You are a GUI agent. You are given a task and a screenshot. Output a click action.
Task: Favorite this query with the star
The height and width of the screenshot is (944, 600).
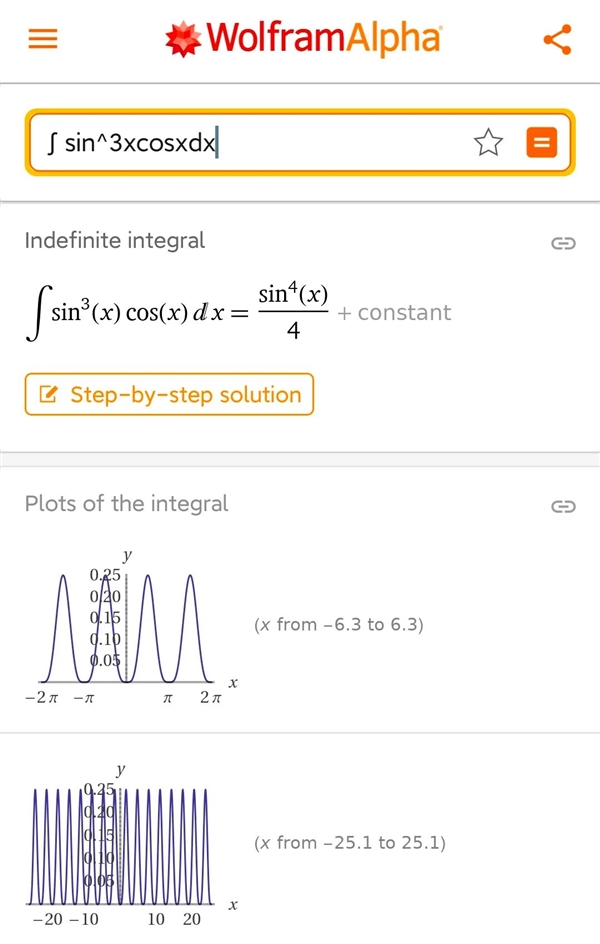[x=488, y=144]
